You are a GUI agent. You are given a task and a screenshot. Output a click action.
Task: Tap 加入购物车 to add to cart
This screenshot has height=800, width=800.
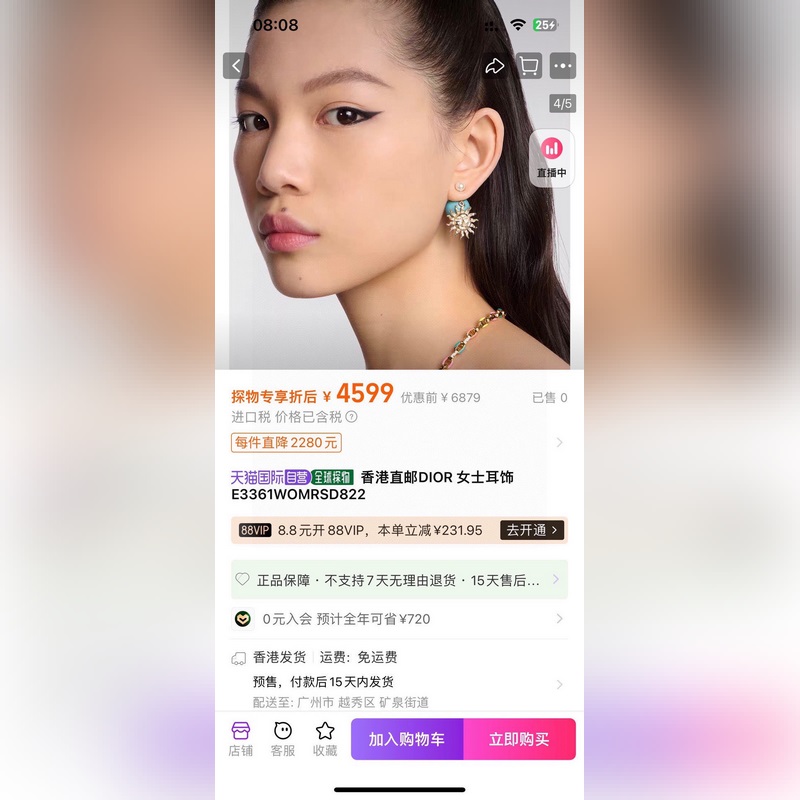coord(407,739)
